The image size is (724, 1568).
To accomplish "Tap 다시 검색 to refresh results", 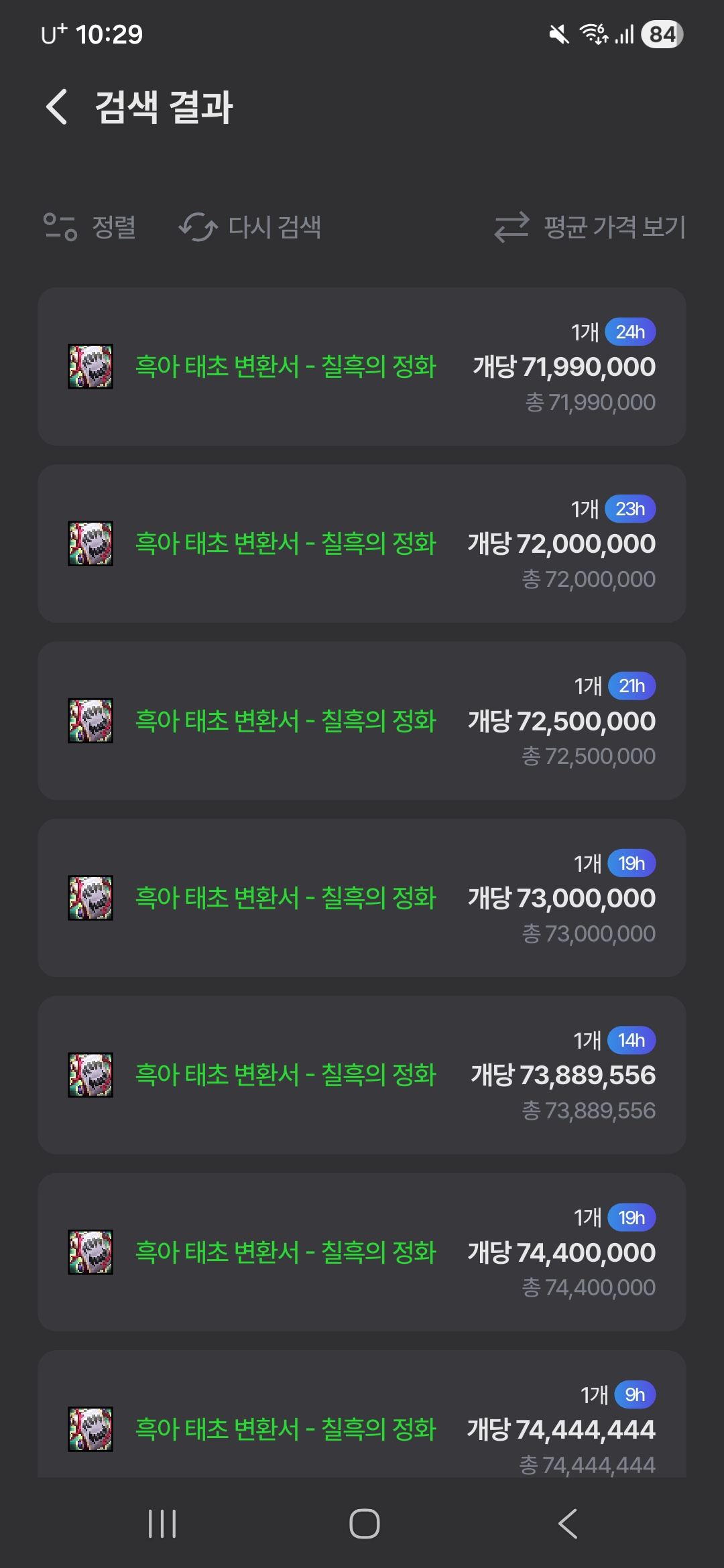I will pyautogui.click(x=250, y=227).
